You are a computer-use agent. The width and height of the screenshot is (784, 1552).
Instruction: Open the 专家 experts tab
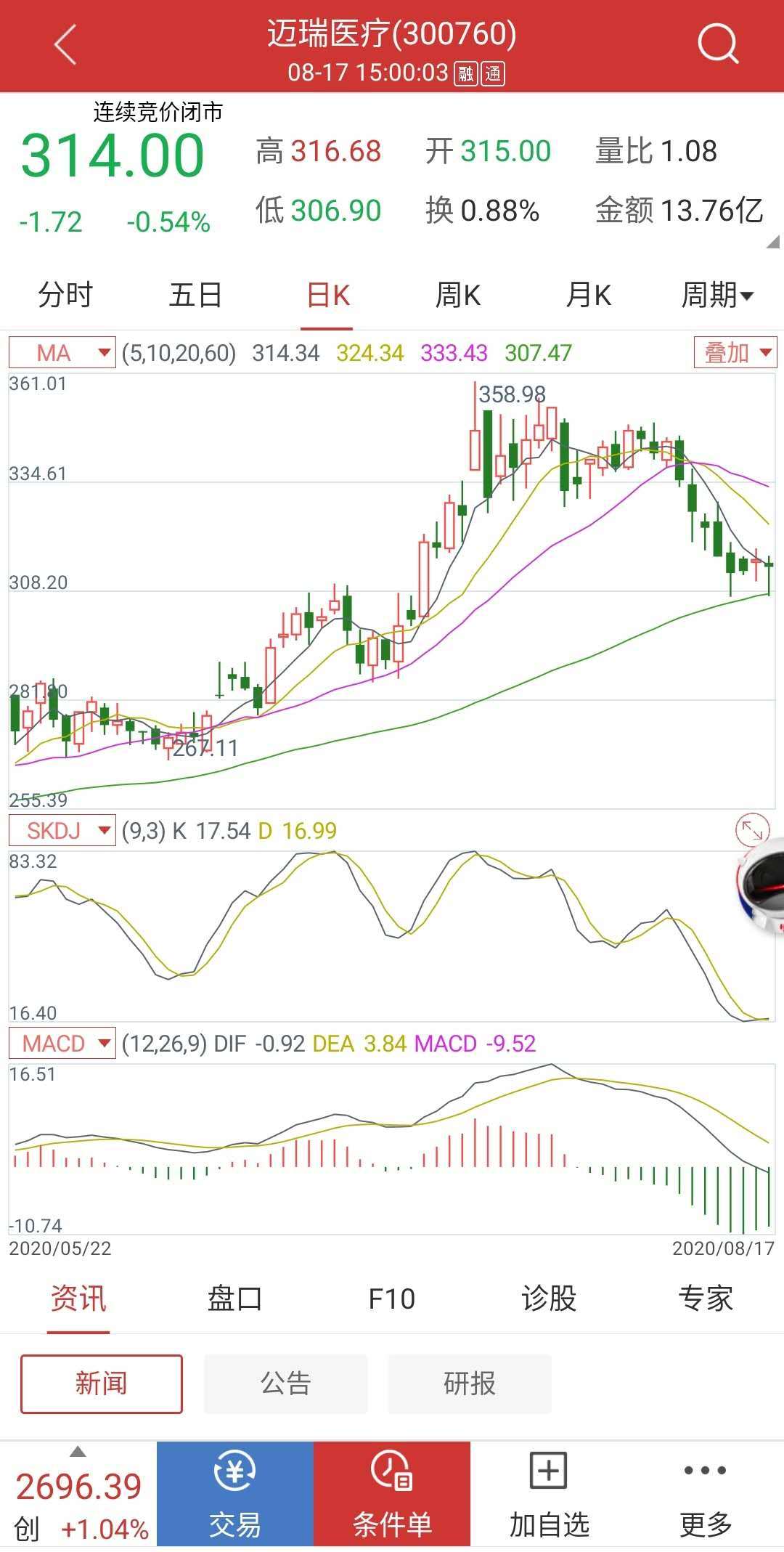[x=706, y=1299]
